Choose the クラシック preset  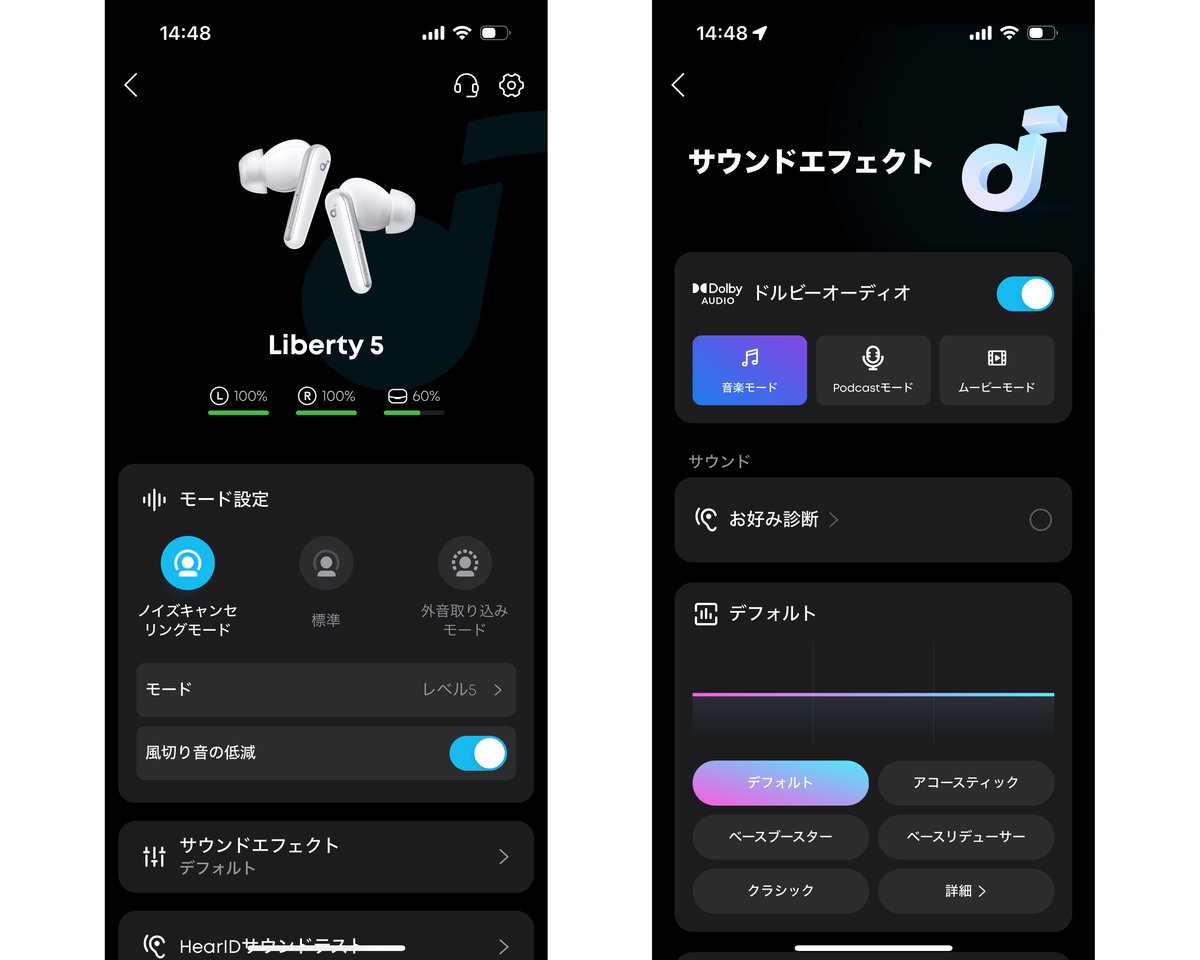coord(780,891)
